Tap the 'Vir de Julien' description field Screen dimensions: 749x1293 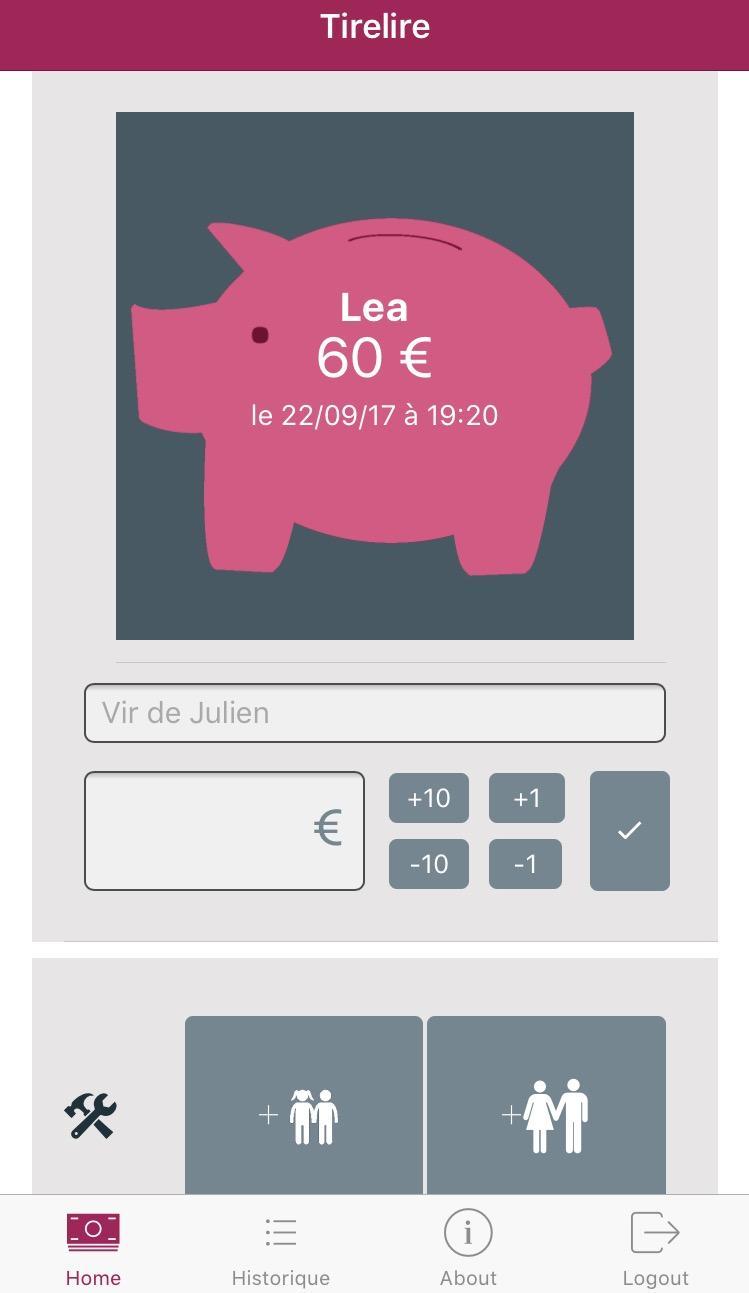pos(374,713)
